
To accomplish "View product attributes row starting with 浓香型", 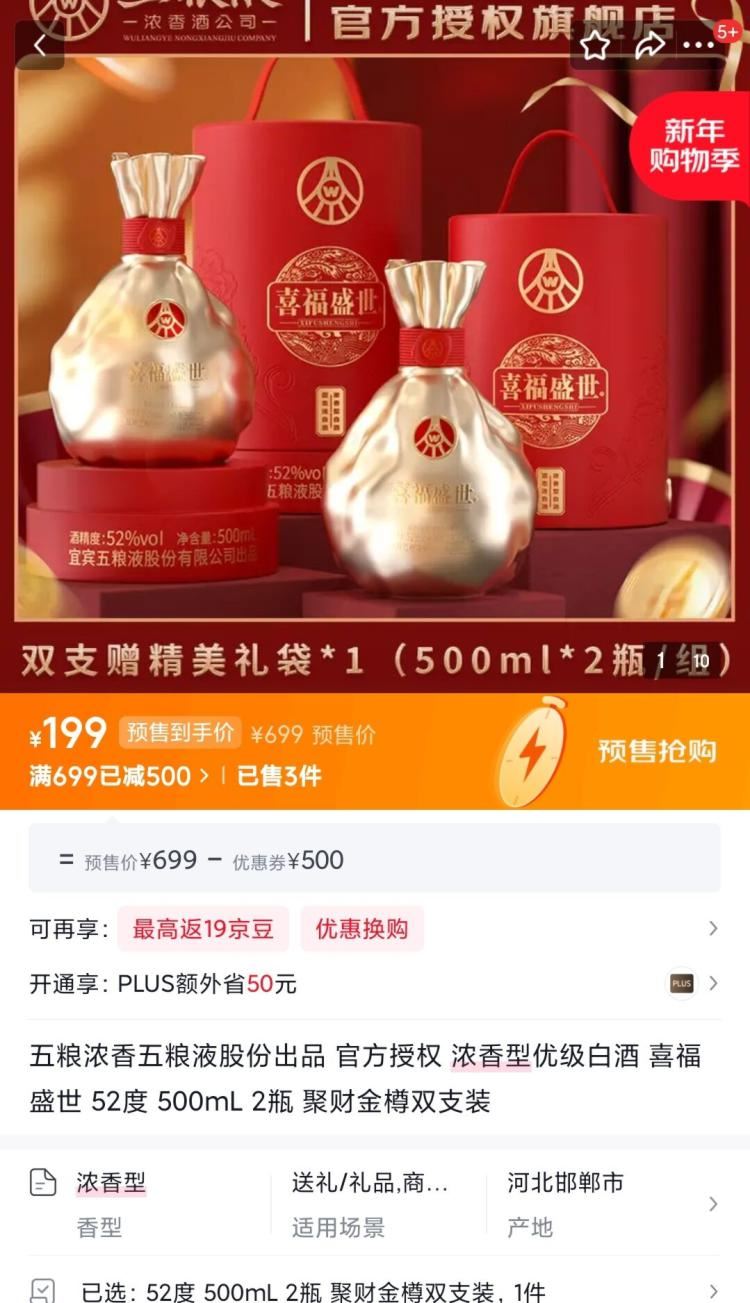I will coord(375,1203).
